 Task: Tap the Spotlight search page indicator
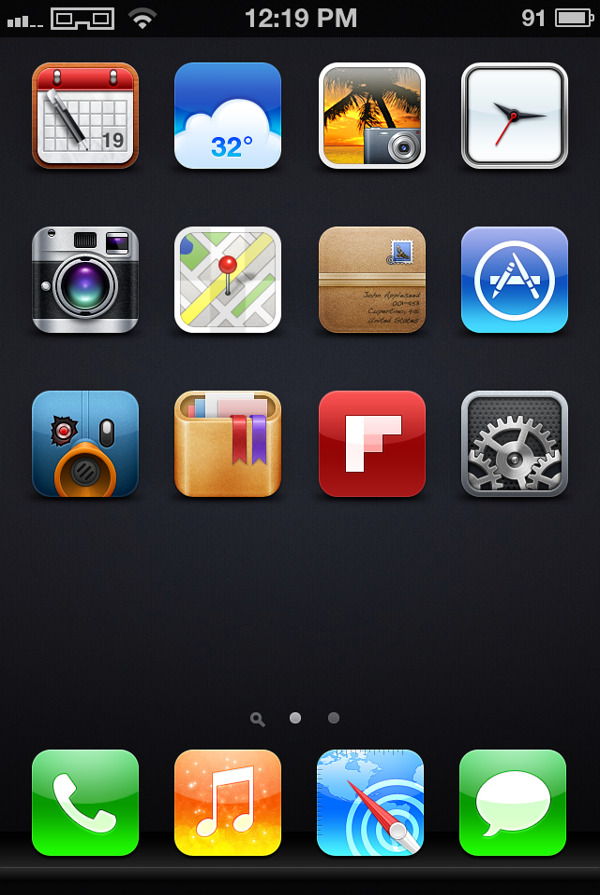tap(258, 718)
